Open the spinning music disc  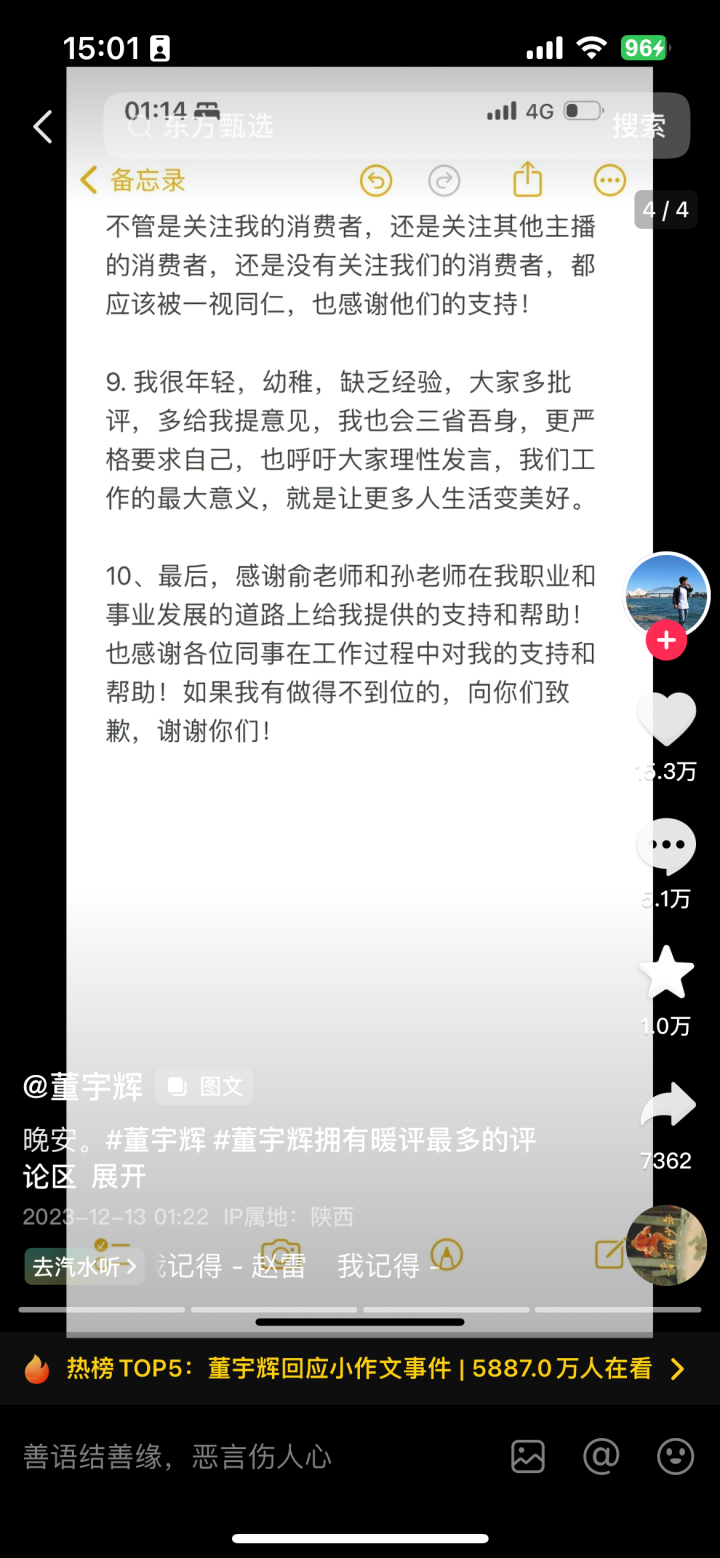[666, 1244]
